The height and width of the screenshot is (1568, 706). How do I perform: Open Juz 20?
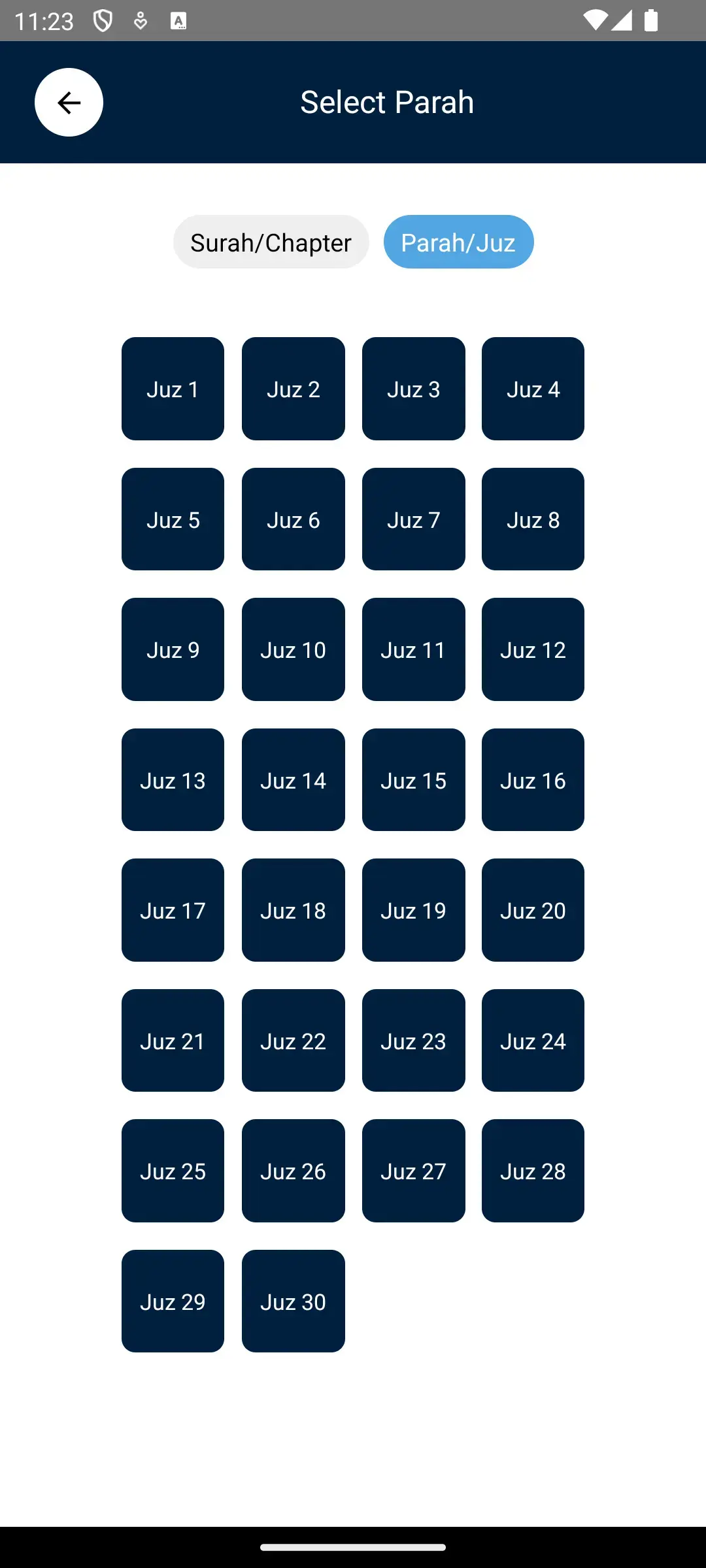(x=533, y=909)
